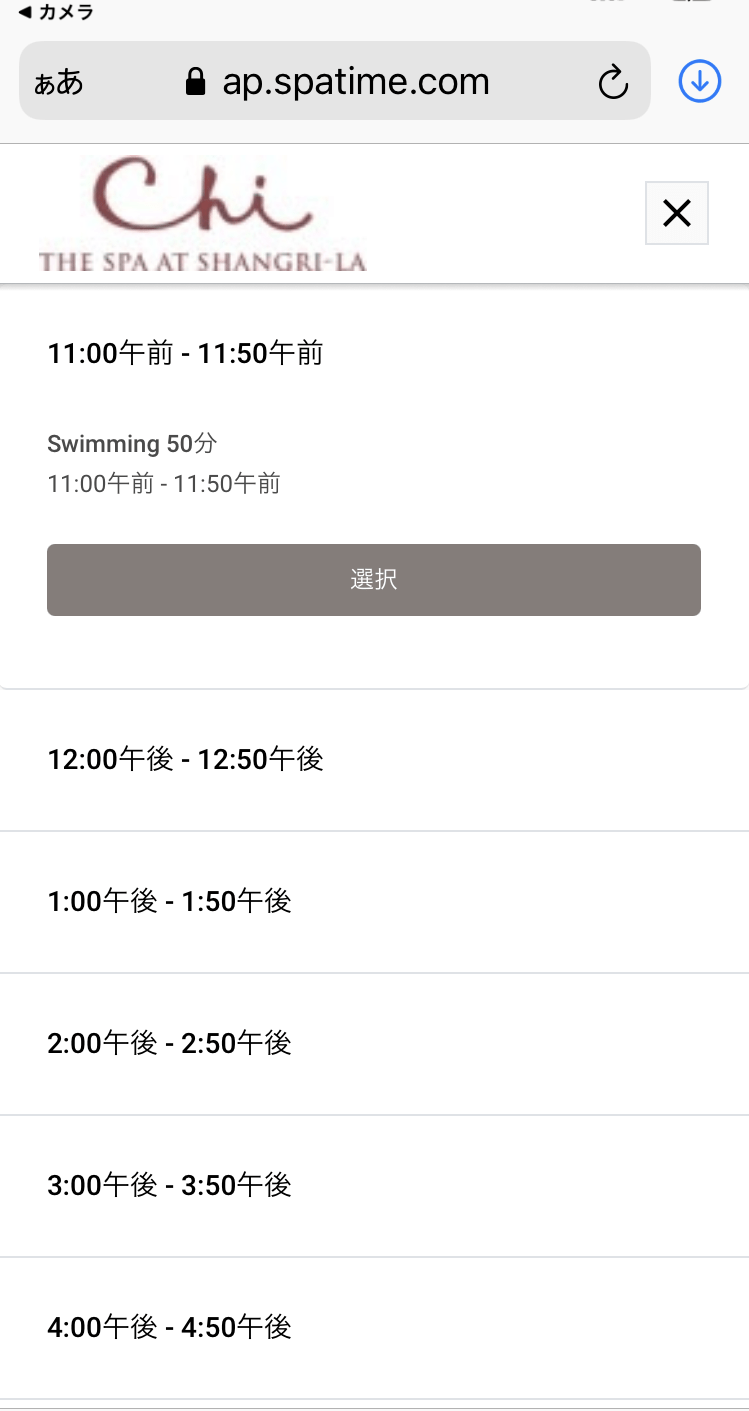The image size is (749, 1411).
Task: Tap the ap.spatime.com address bar
Action: [x=337, y=81]
